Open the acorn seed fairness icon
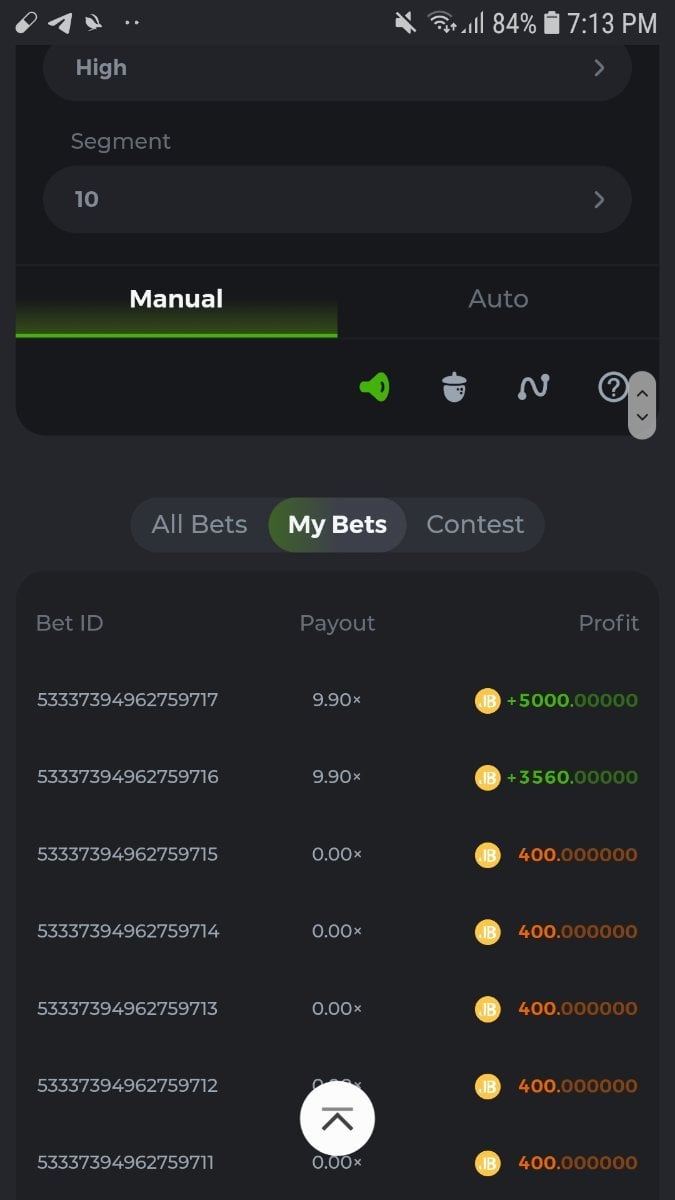The width and height of the screenshot is (675, 1200). [454, 387]
